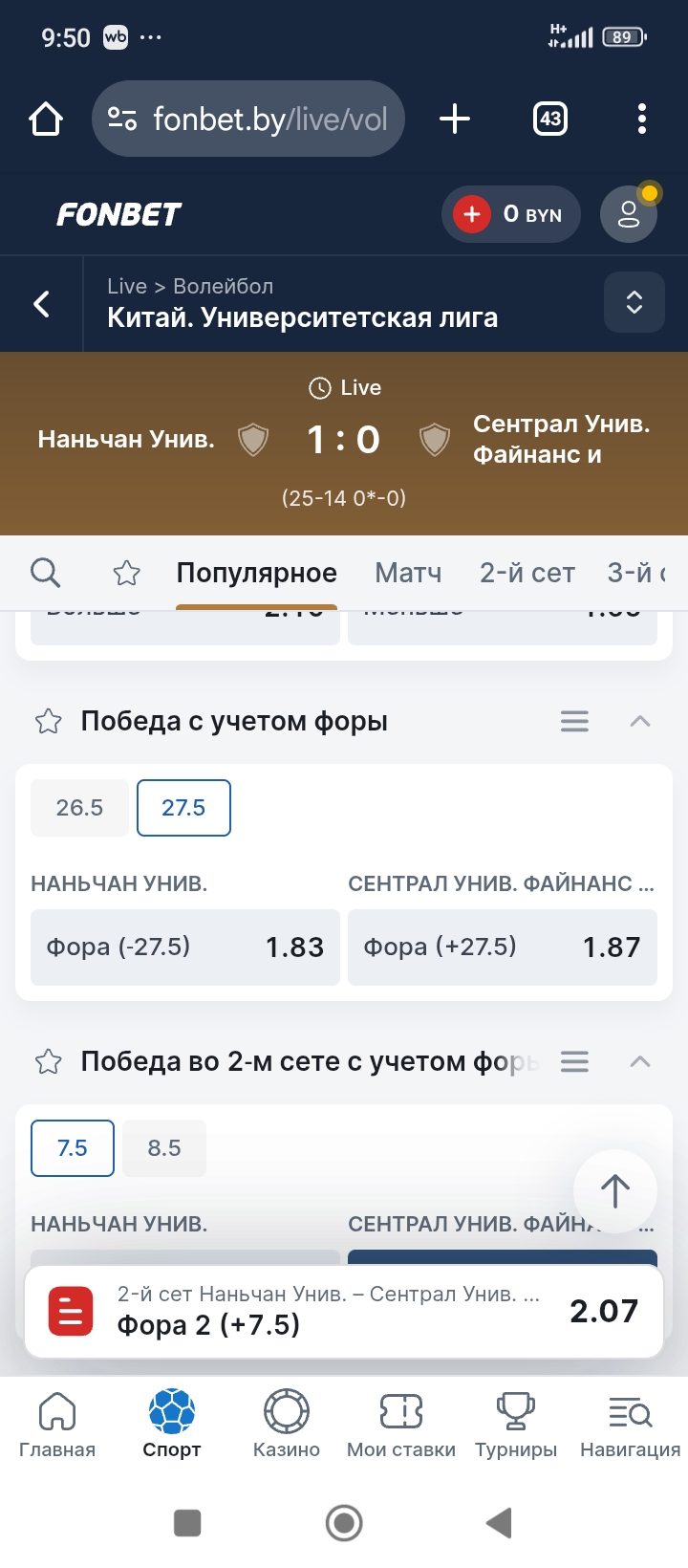
Task: Select the 26.5 handicap chip
Action: pyautogui.click(x=79, y=807)
